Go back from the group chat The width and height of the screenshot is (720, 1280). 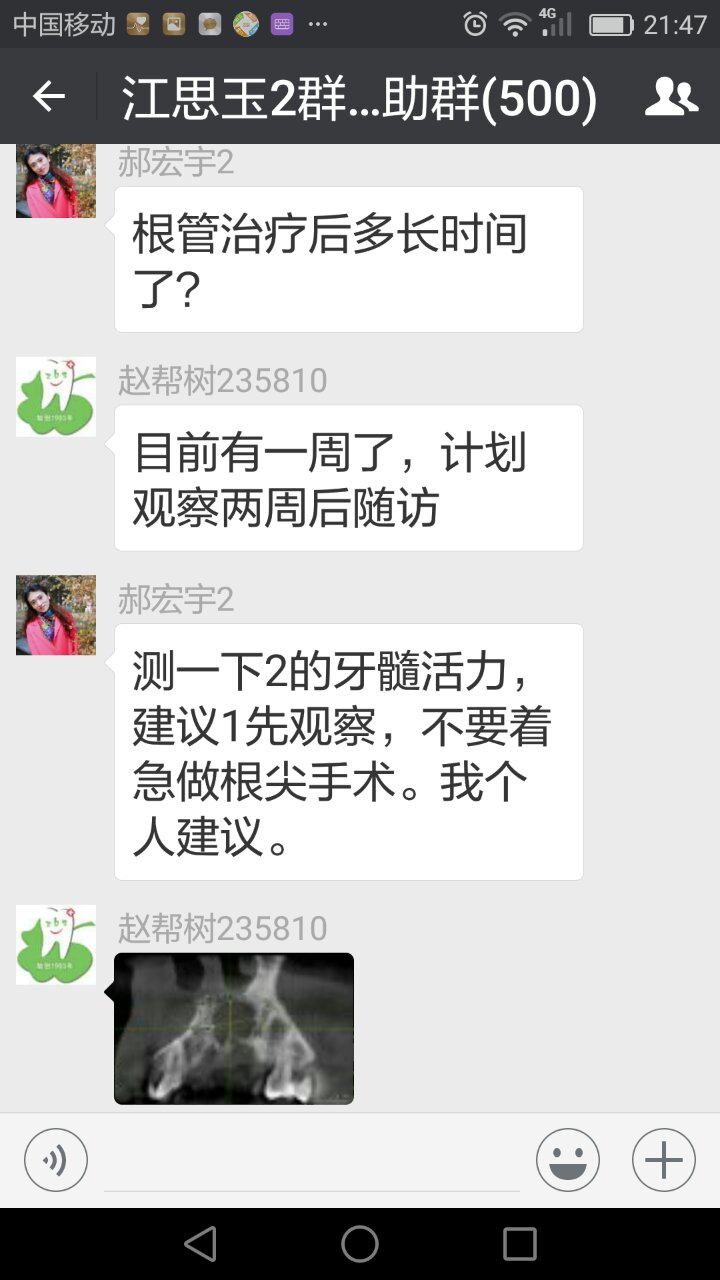coord(48,97)
